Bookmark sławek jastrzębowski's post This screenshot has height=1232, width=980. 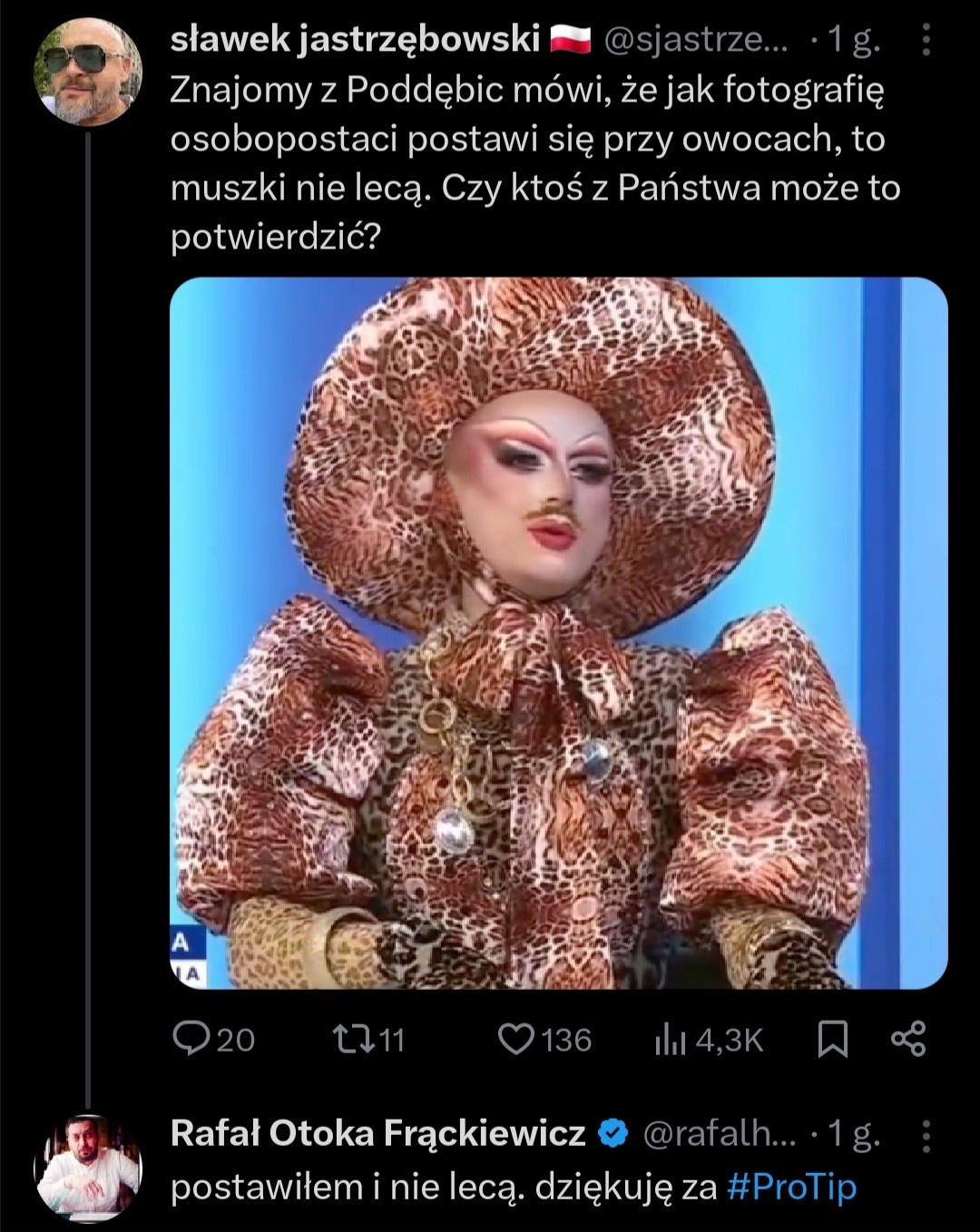(832, 1039)
